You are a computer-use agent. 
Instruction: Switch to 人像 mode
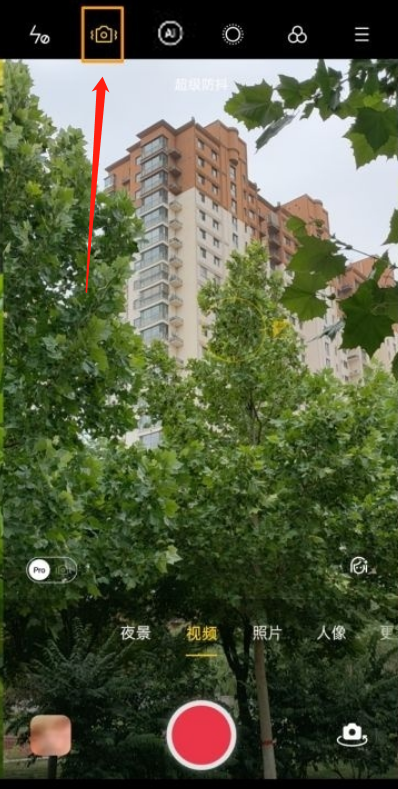coord(331,633)
